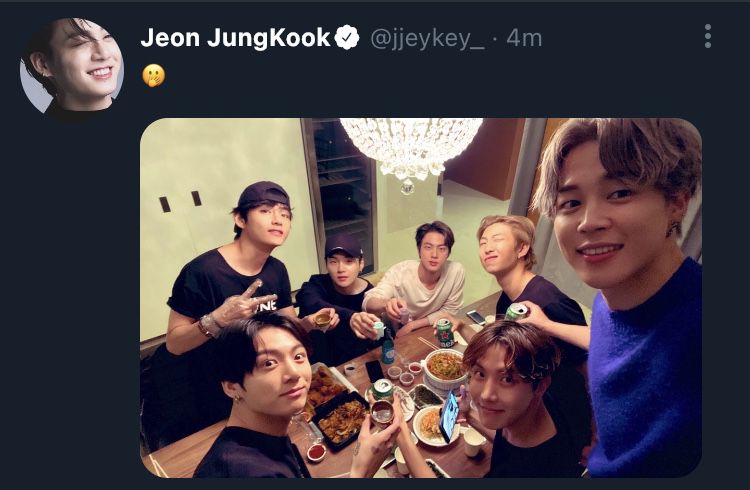The width and height of the screenshot is (750, 490).
Task: Open the tweet's overflow menu
Action: click(x=708, y=38)
